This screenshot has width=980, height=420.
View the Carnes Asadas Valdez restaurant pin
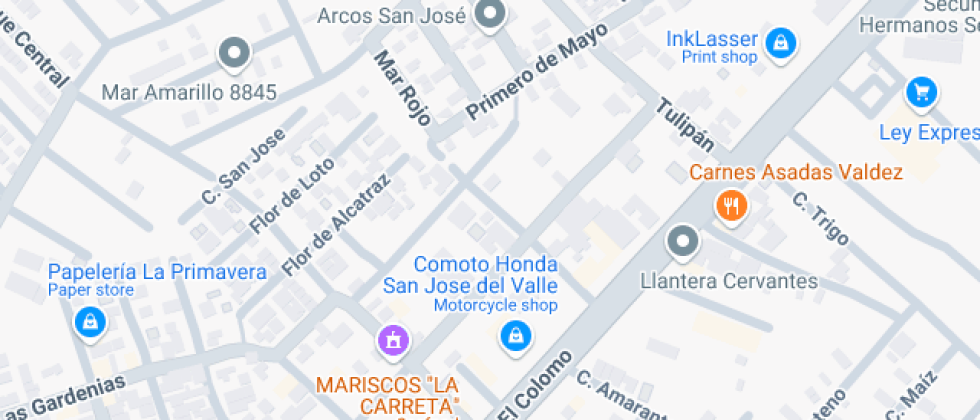point(733,206)
